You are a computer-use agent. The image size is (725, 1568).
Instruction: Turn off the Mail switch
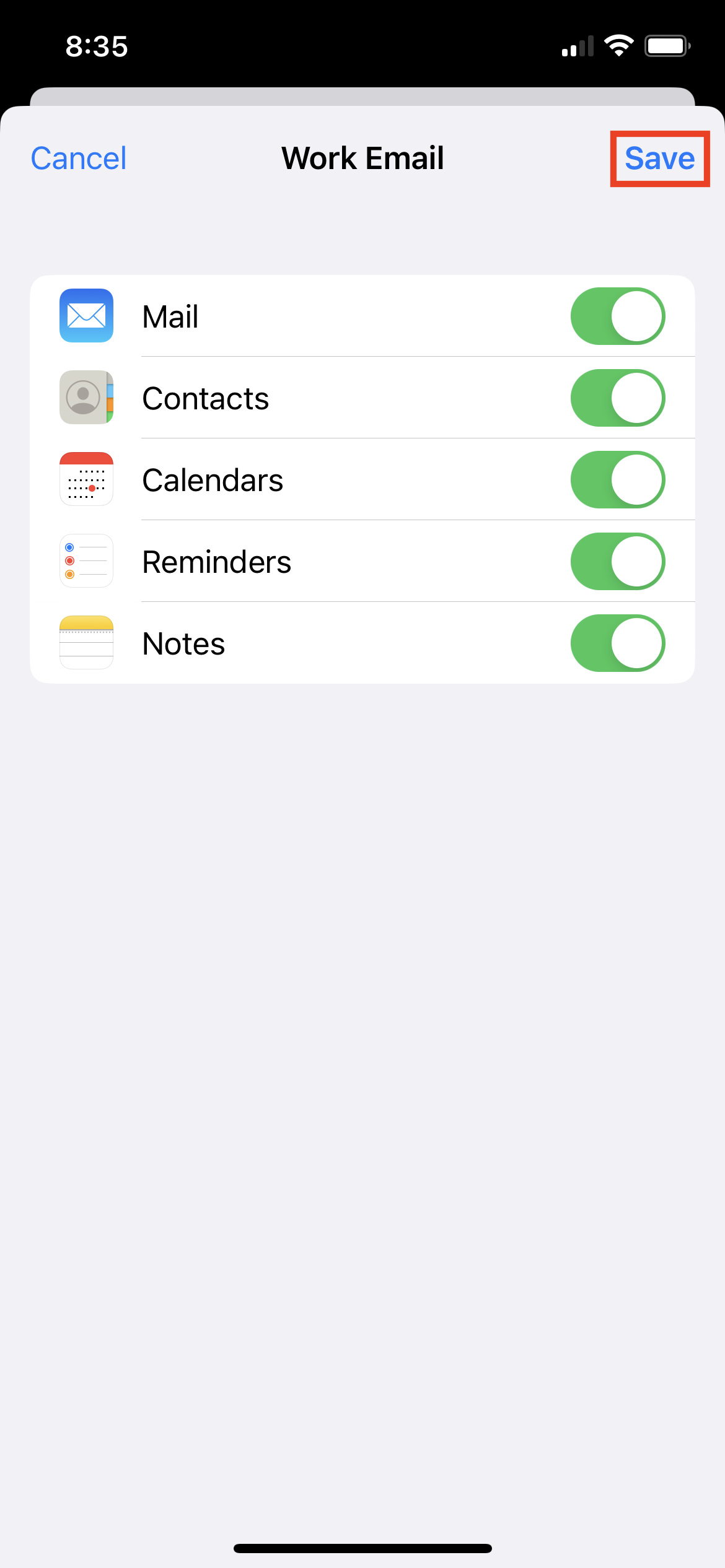618,316
